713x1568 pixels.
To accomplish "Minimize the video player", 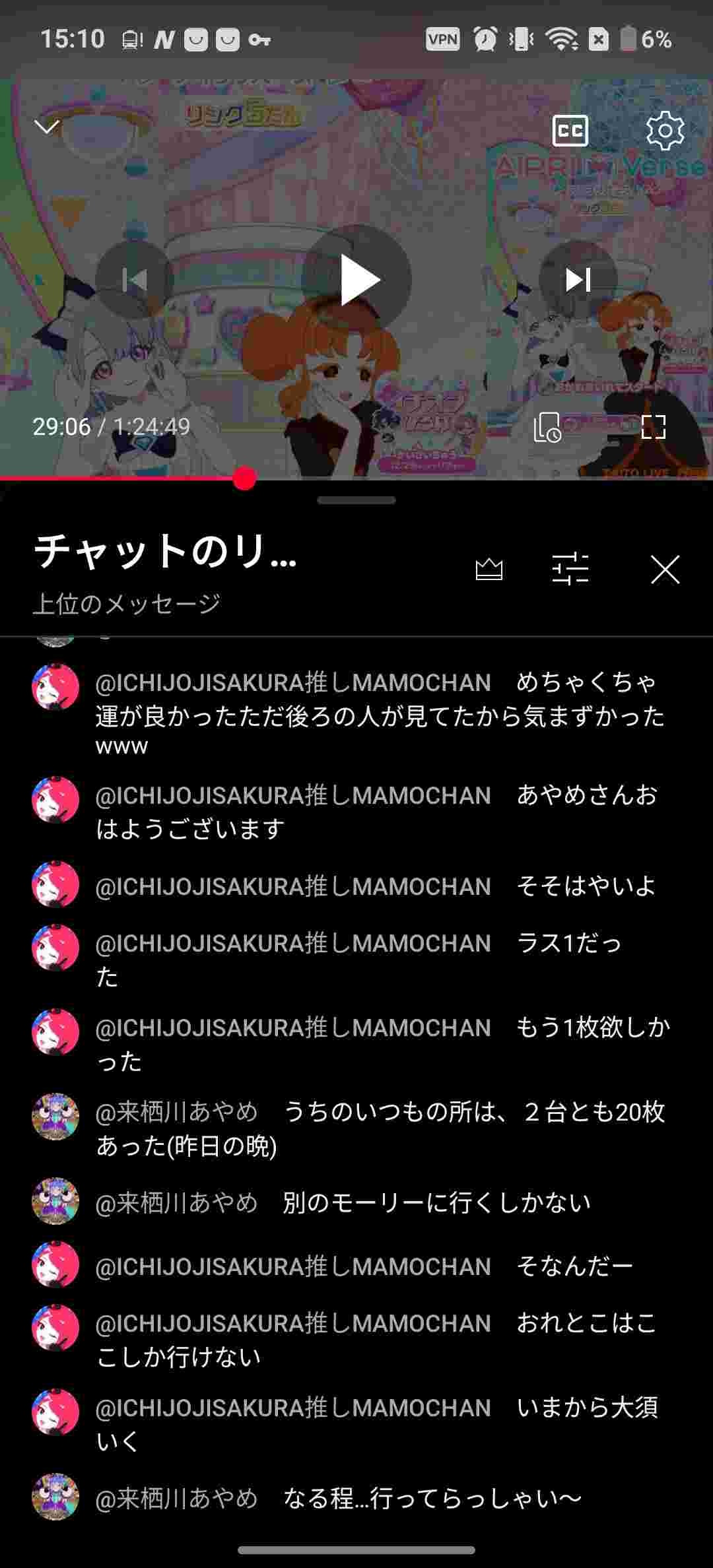I will pos(47,126).
